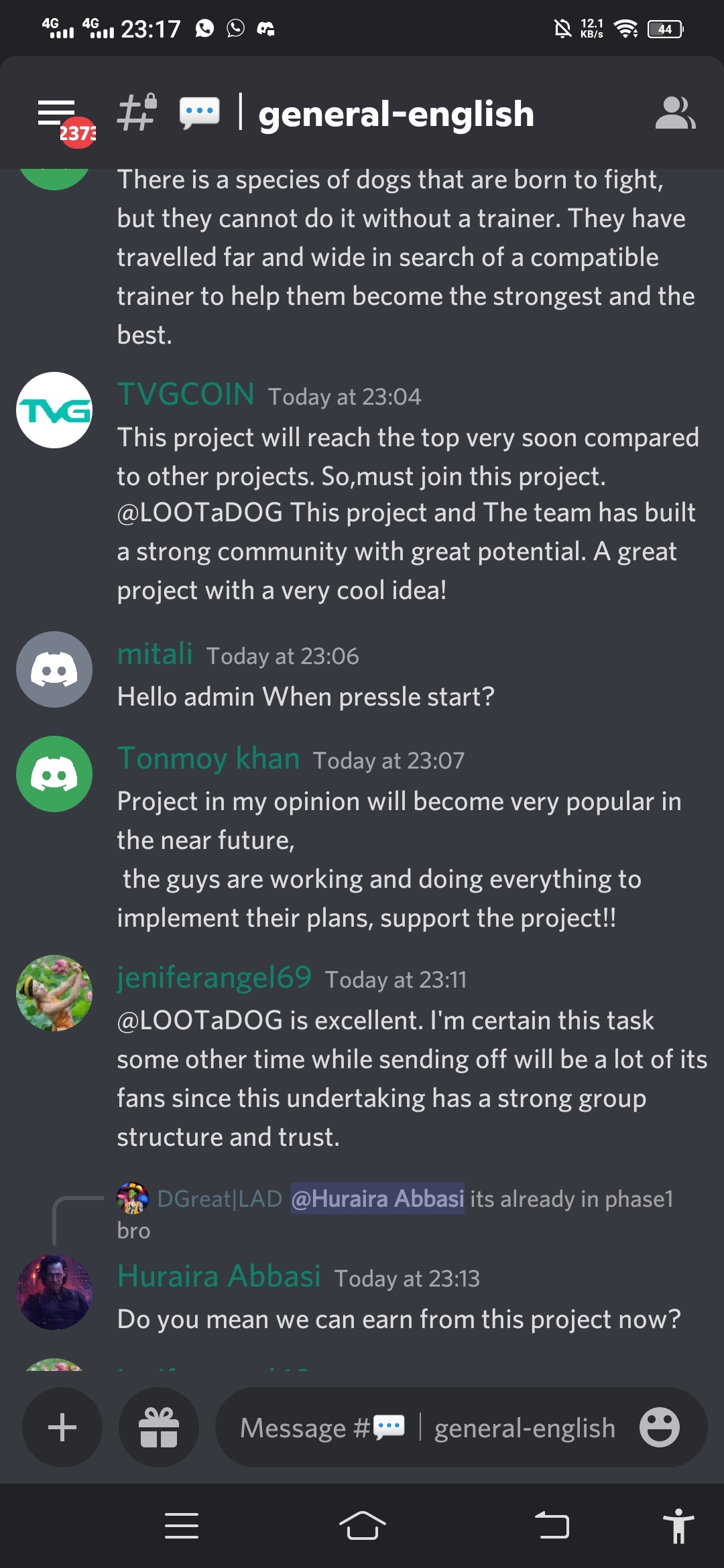
Task: Open mitali's username profile
Action: [155, 654]
